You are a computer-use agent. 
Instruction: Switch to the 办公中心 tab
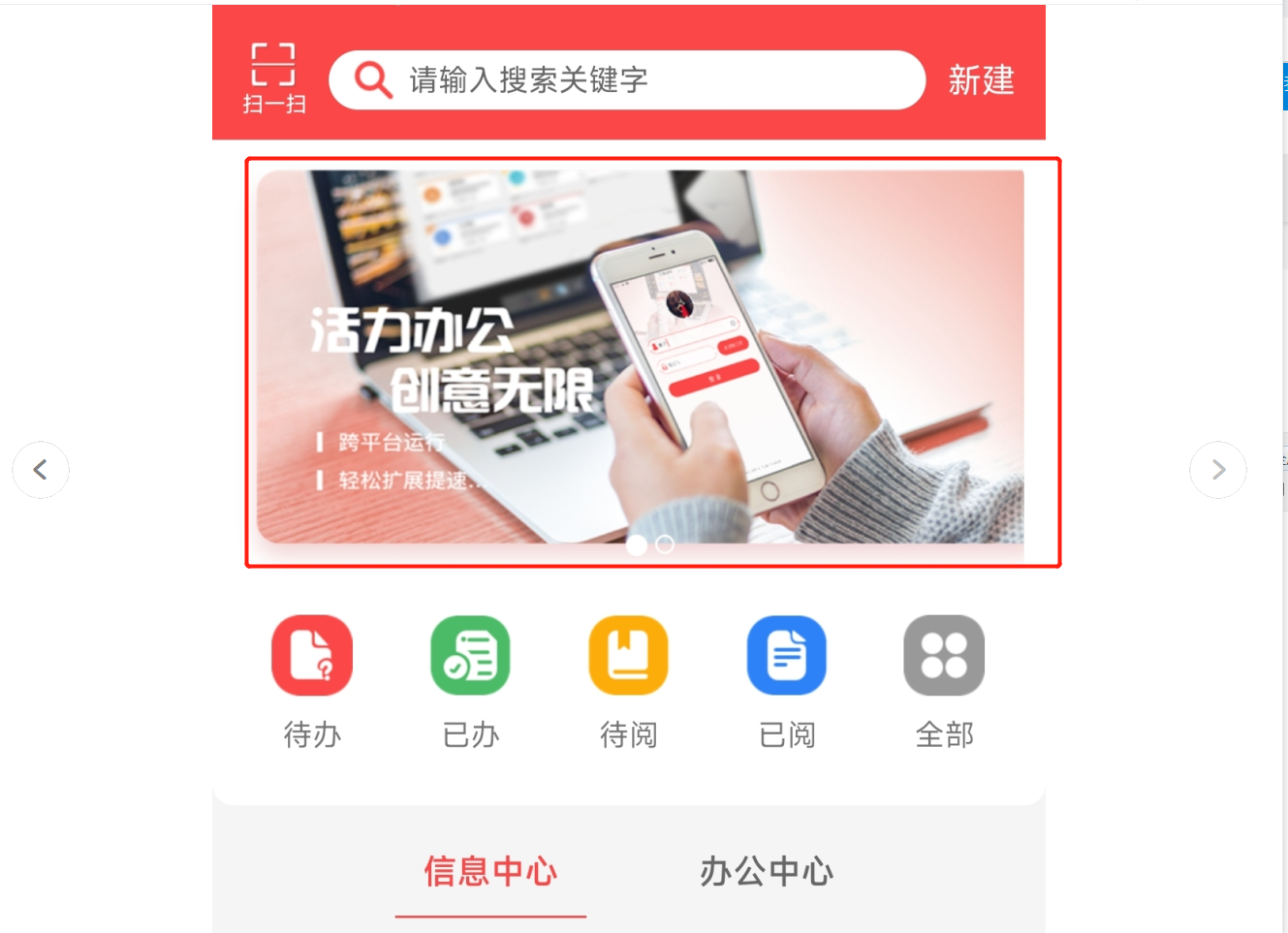coord(766,871)
